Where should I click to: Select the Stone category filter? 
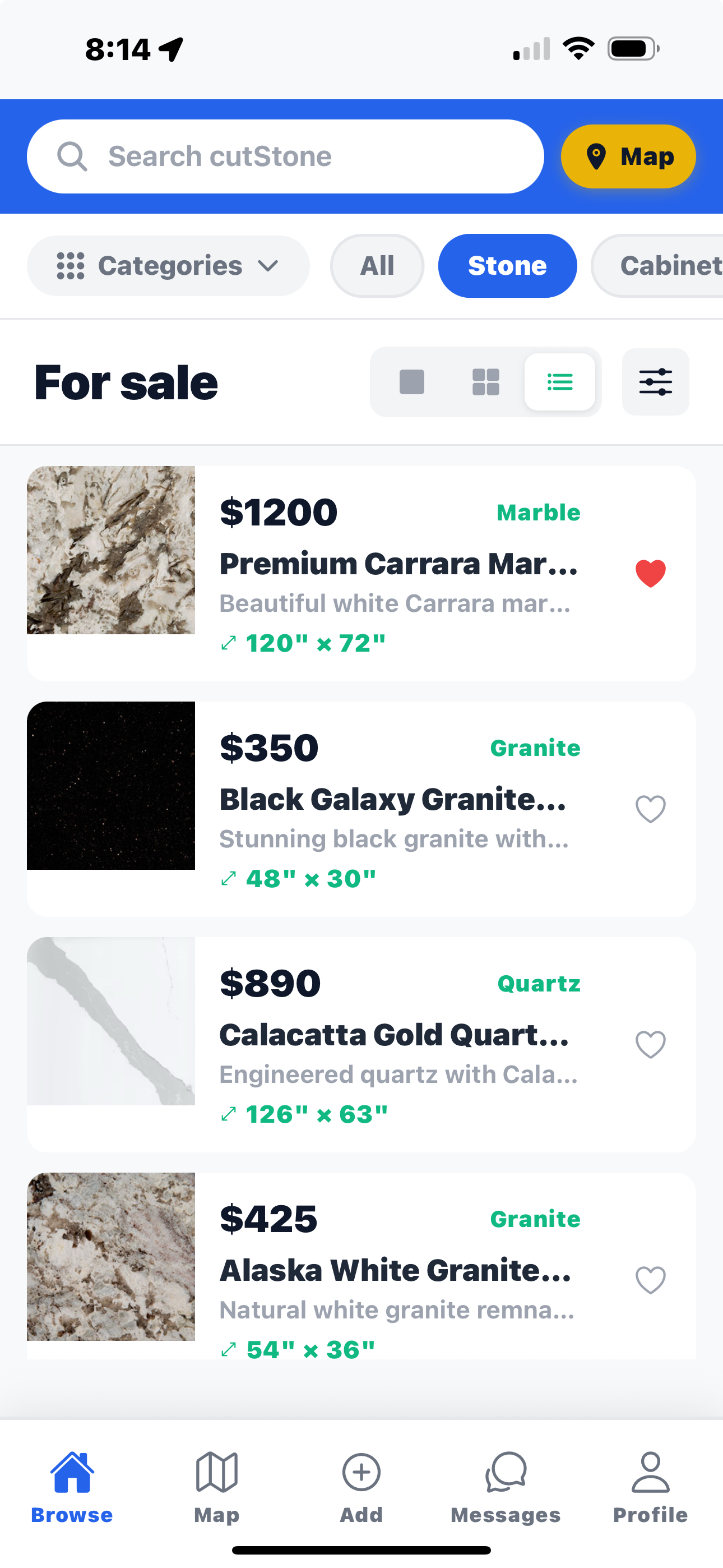pos(508,265)
